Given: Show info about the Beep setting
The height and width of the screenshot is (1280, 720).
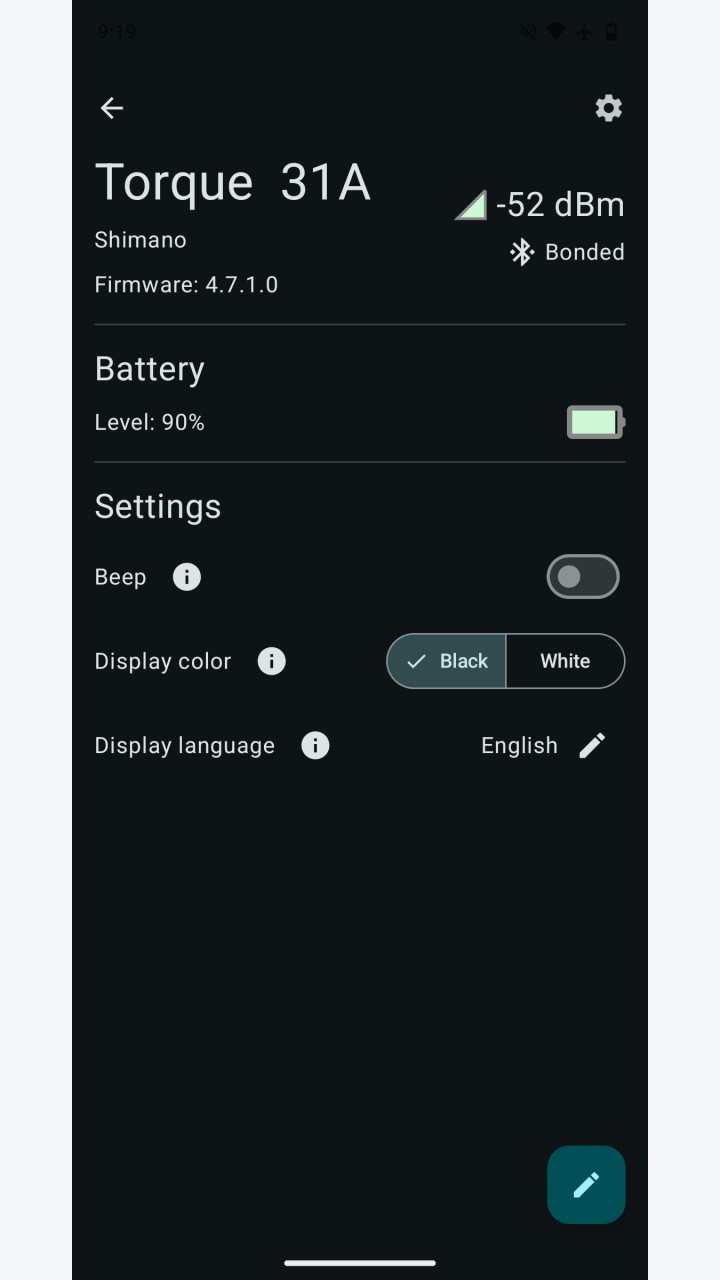Looking at the screenshot, I should (x=187, y=577).
